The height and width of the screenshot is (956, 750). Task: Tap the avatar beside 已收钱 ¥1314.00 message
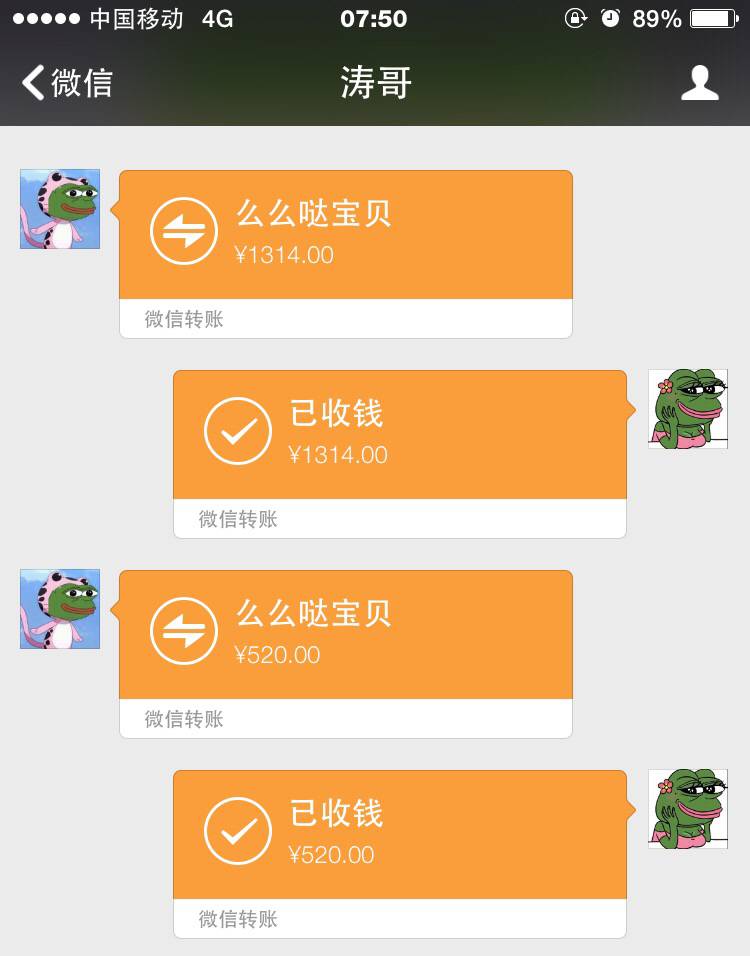click(687, 409)
